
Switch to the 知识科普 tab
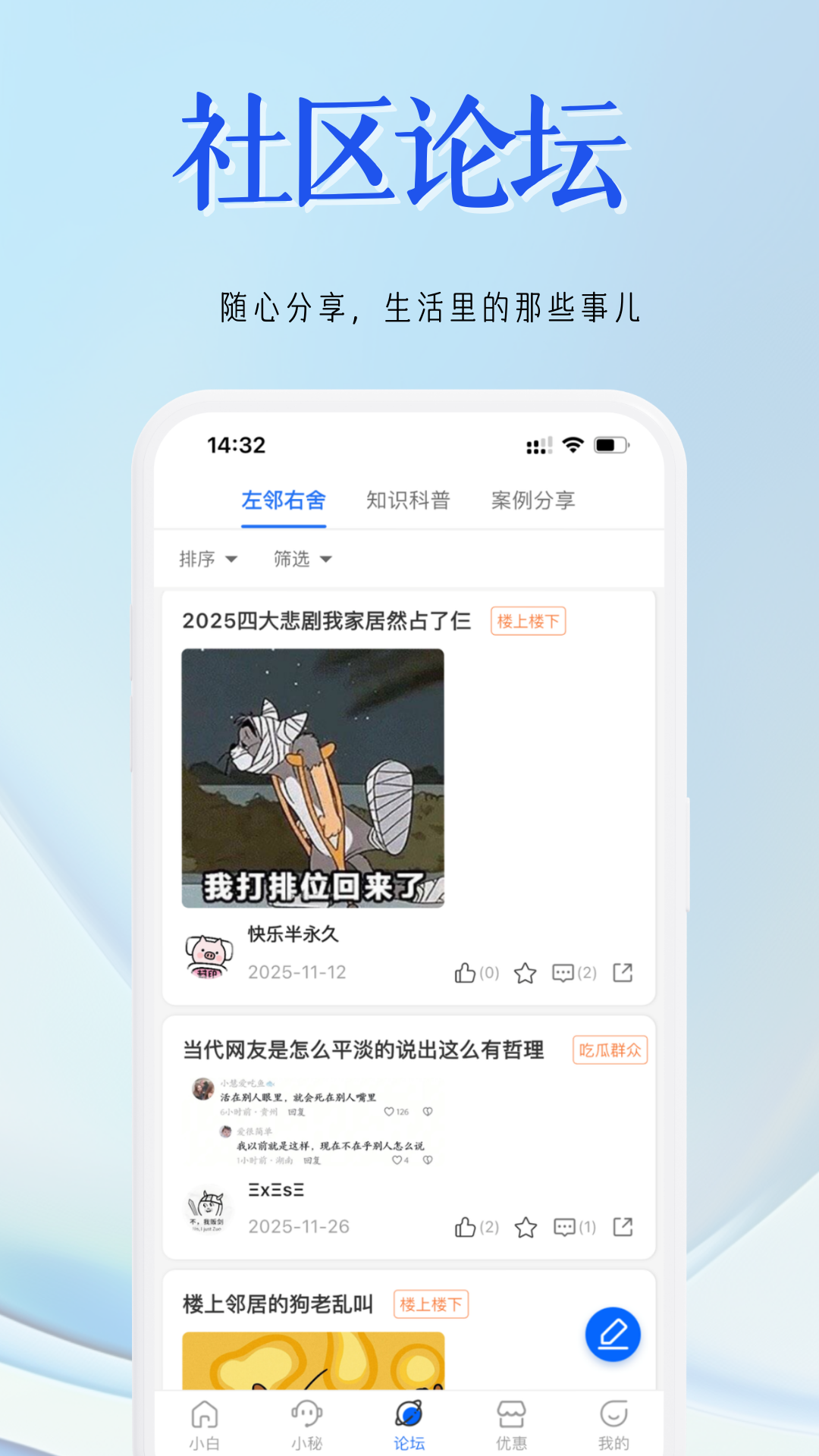(409, 500)
